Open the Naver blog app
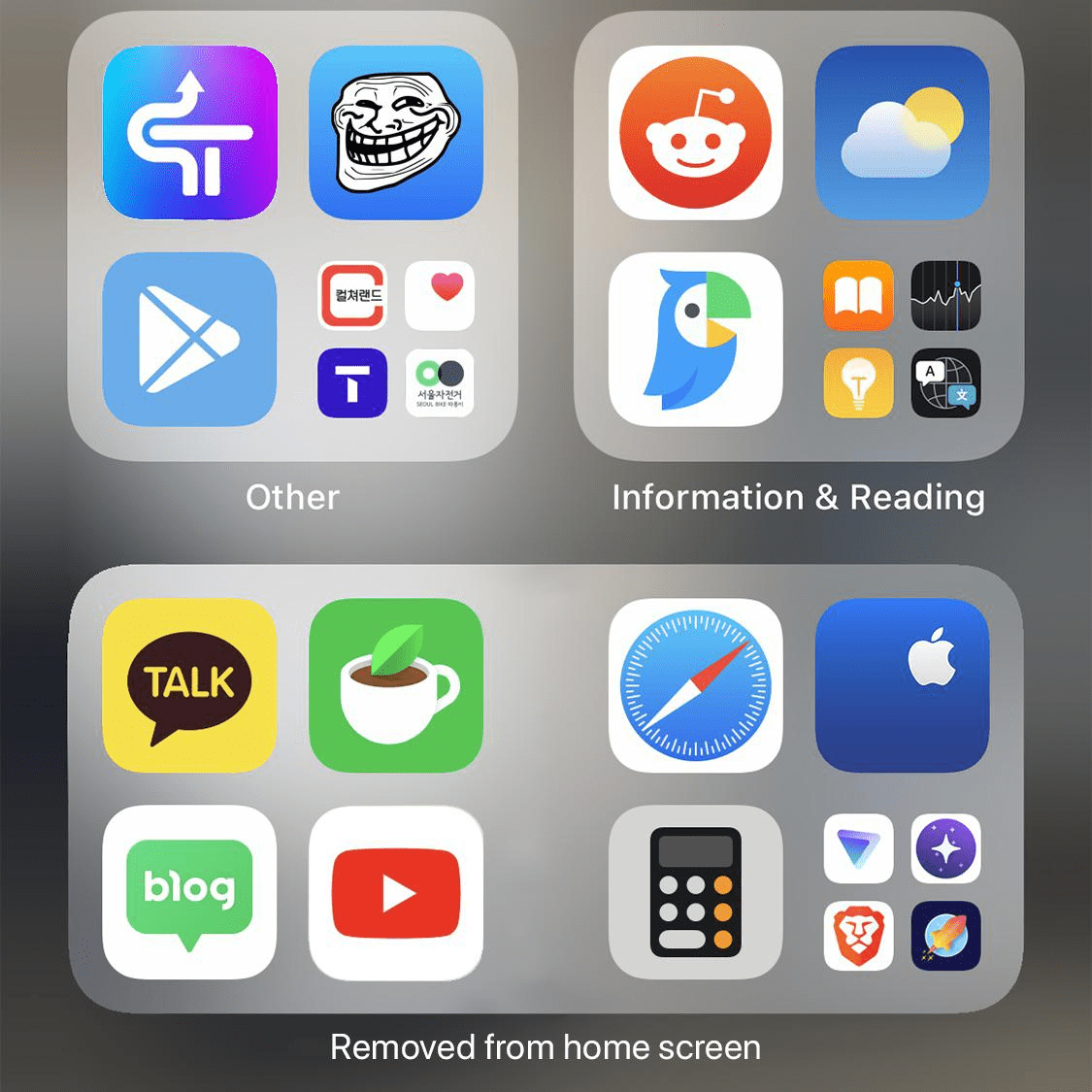The height and width of the screenshot is (1092, 1092). [189, 892]
